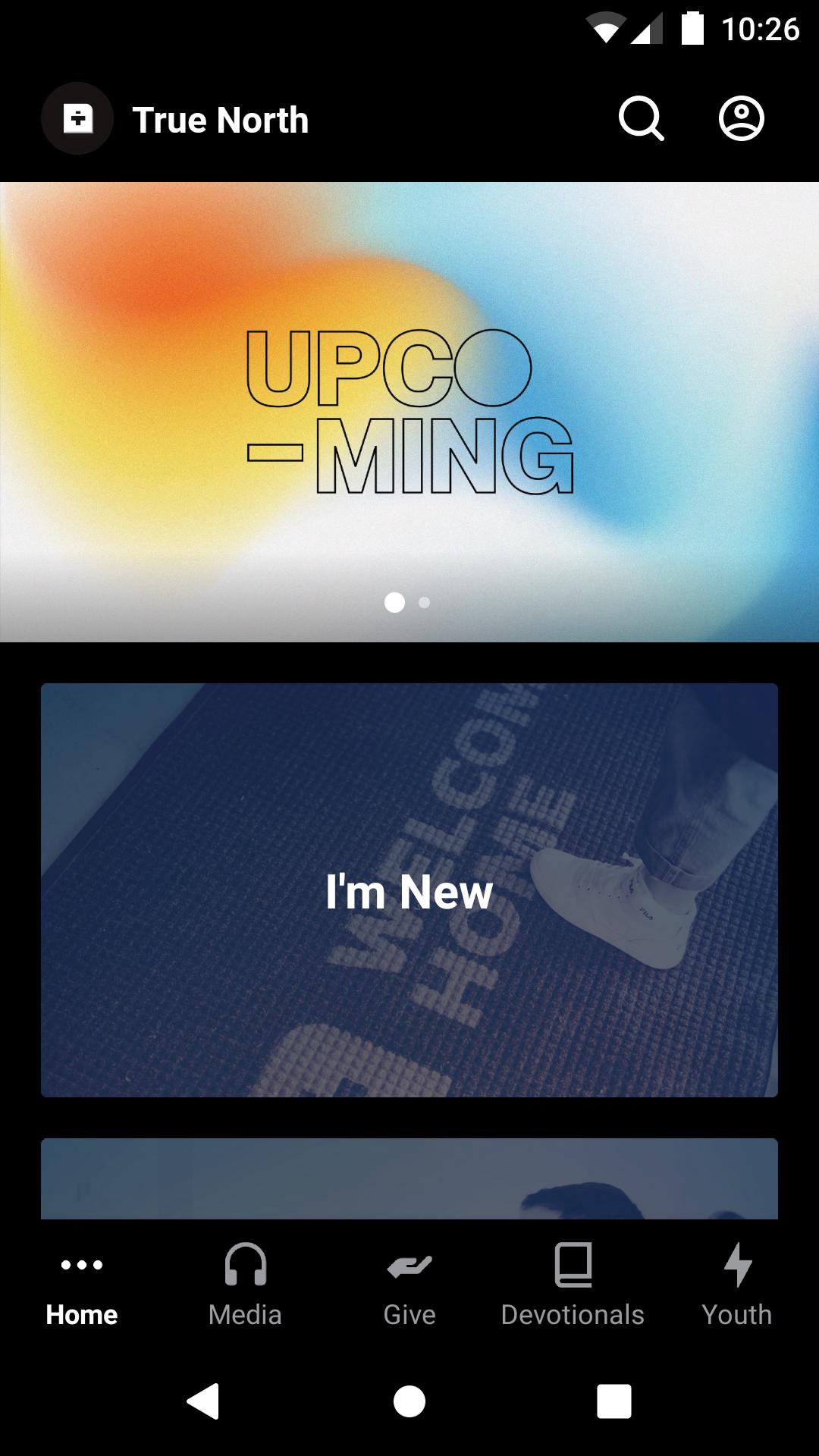Image resolution: width=819 pixels, height=1456 pixels.
Task: Open the Upcoming banner
Action: click(409, 412)
